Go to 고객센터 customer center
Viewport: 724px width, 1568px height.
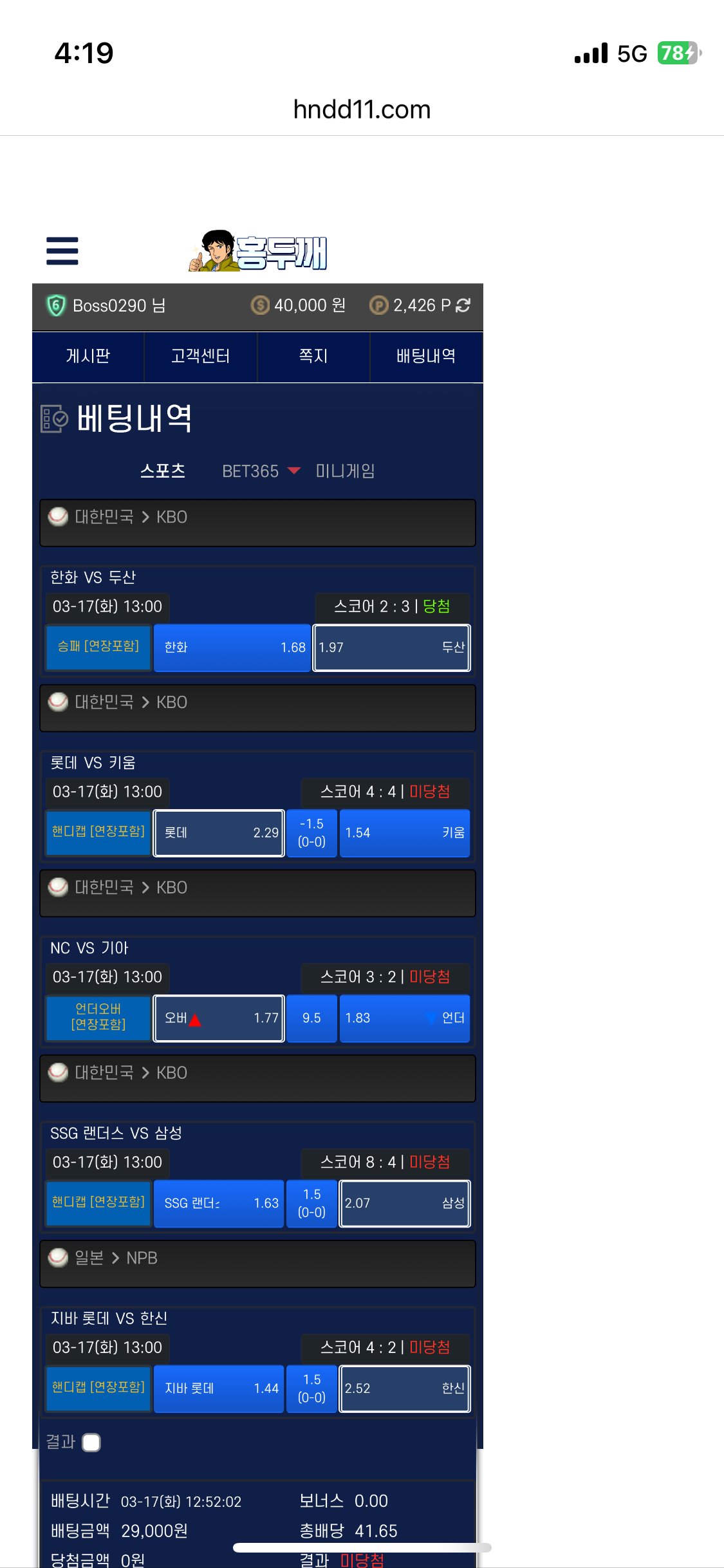pyautogui.click(x=201, y=357)
